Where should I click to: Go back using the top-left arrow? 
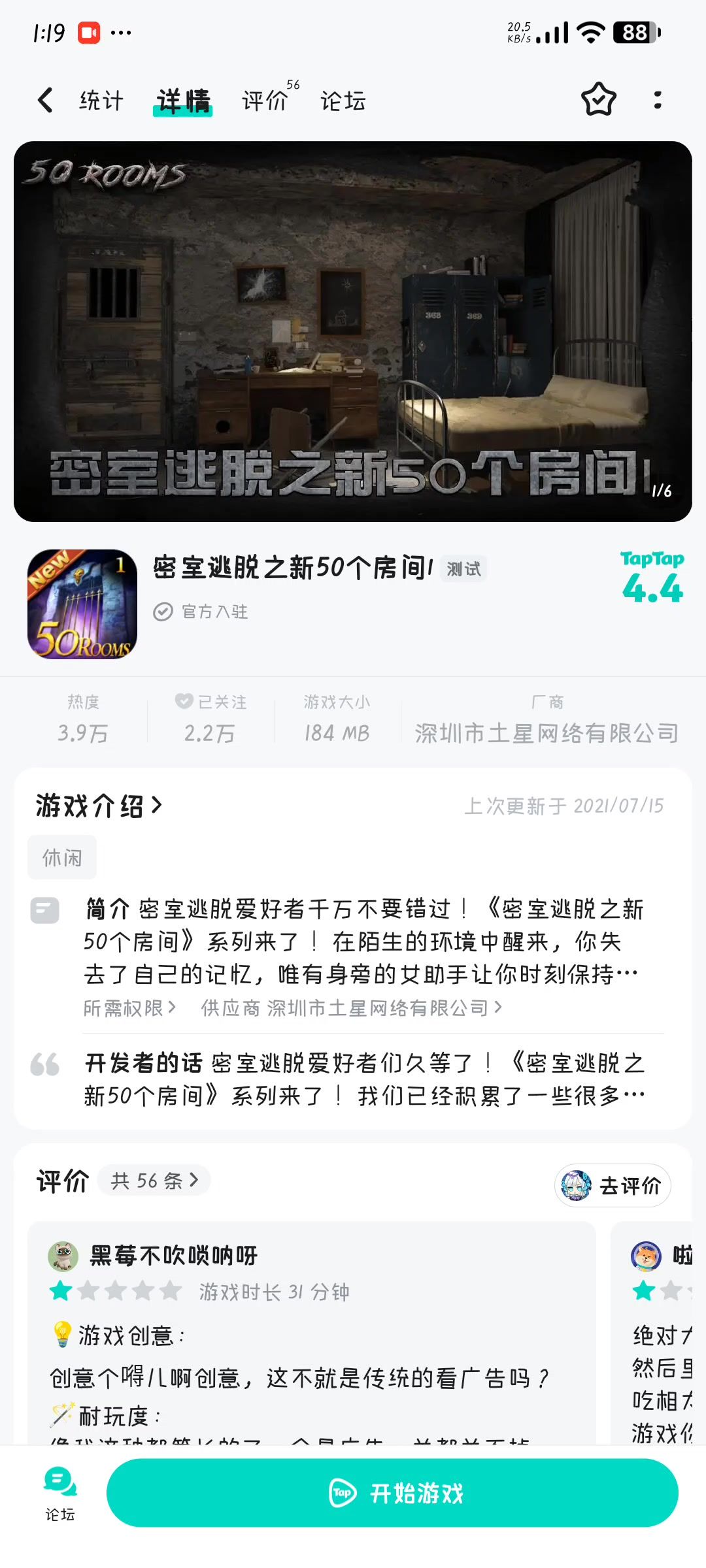pyautogui.click(x=45, y=101)
